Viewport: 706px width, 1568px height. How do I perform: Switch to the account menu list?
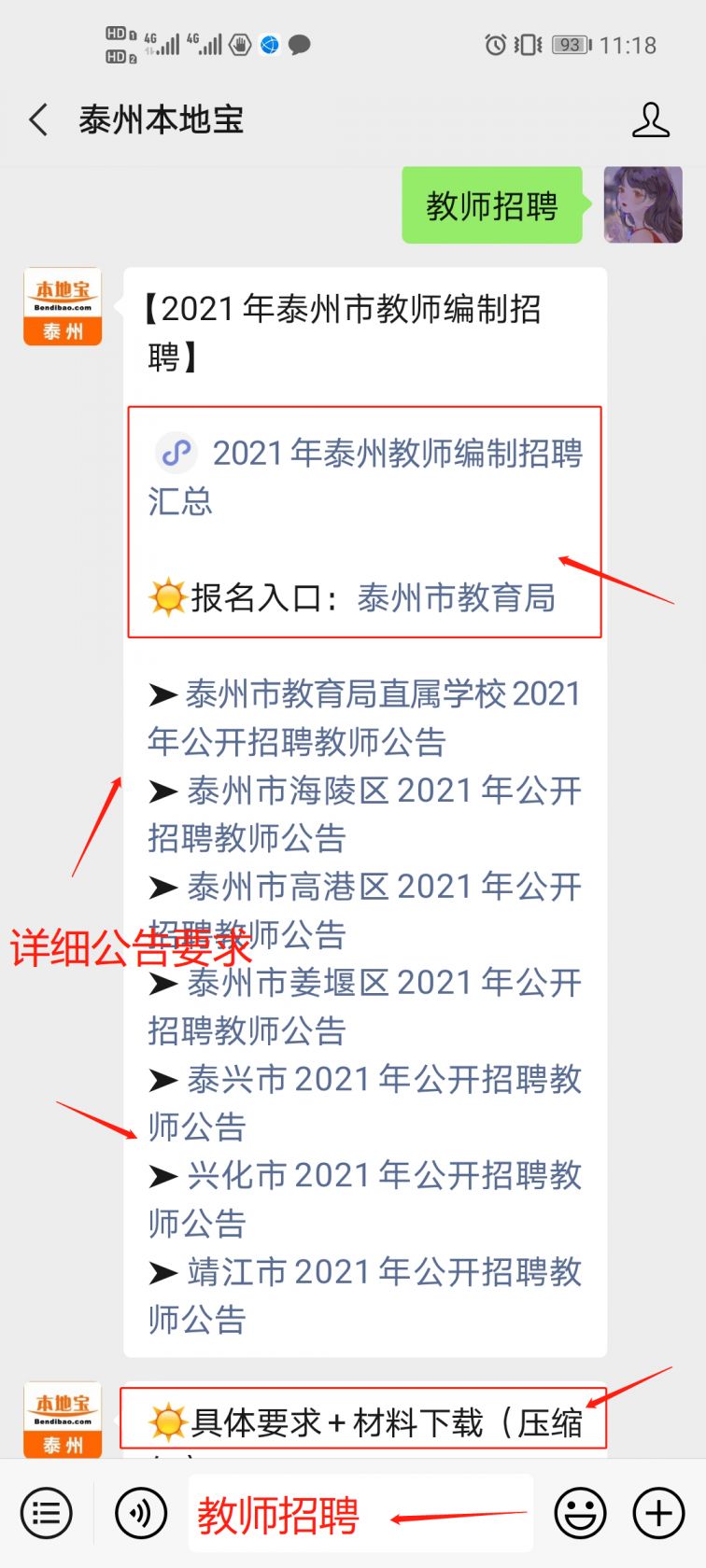pyautogui.click(x=46, y=1513)
